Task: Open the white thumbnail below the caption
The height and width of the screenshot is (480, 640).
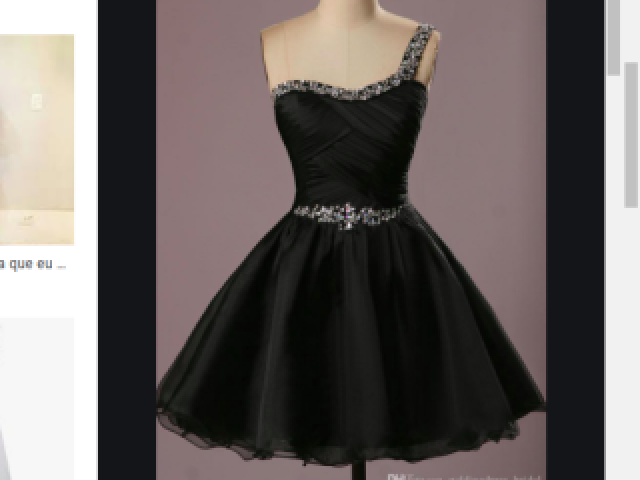Action: point(36,400)
